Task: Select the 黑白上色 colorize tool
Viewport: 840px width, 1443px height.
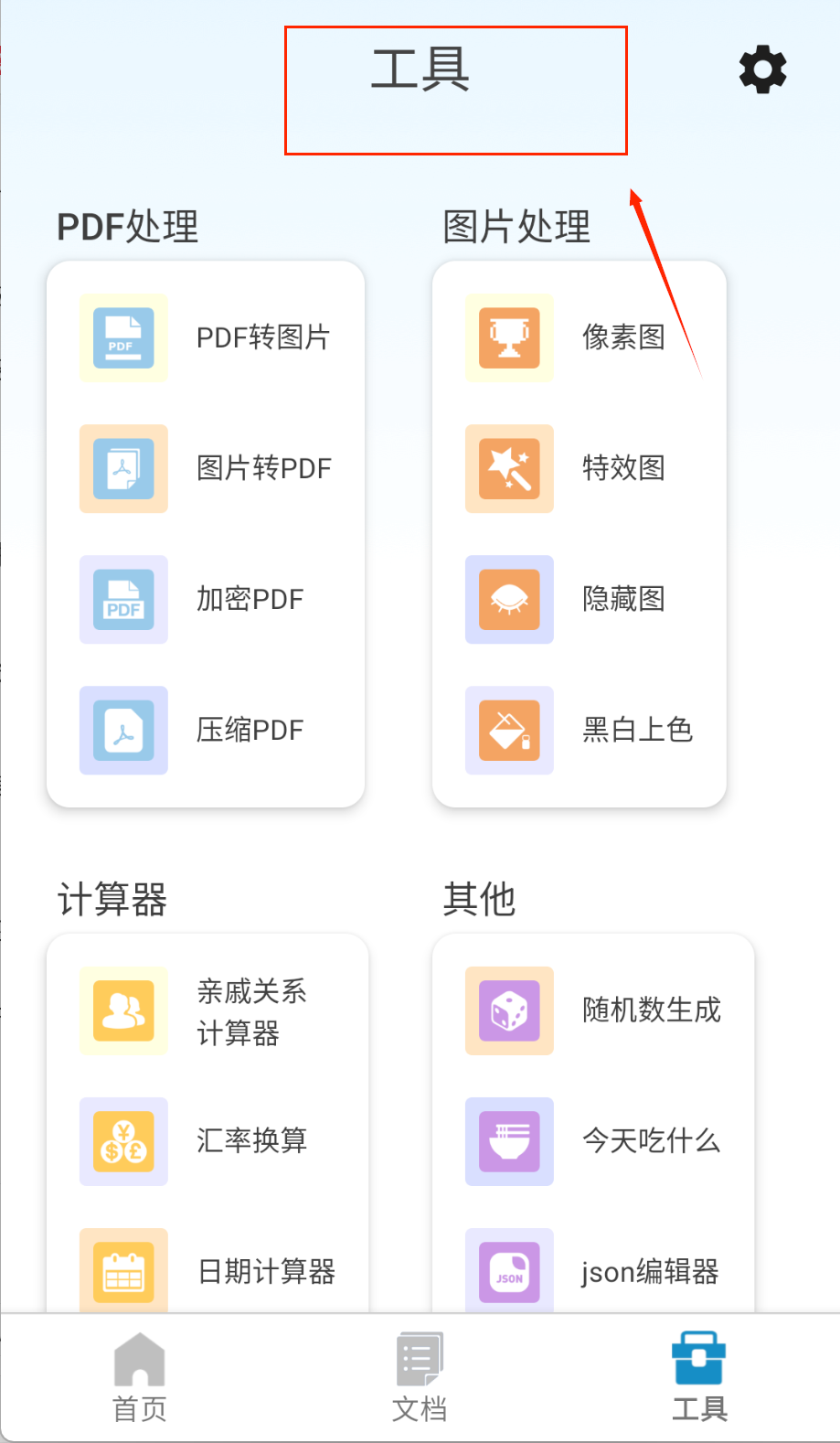Action: click(579, 730)
